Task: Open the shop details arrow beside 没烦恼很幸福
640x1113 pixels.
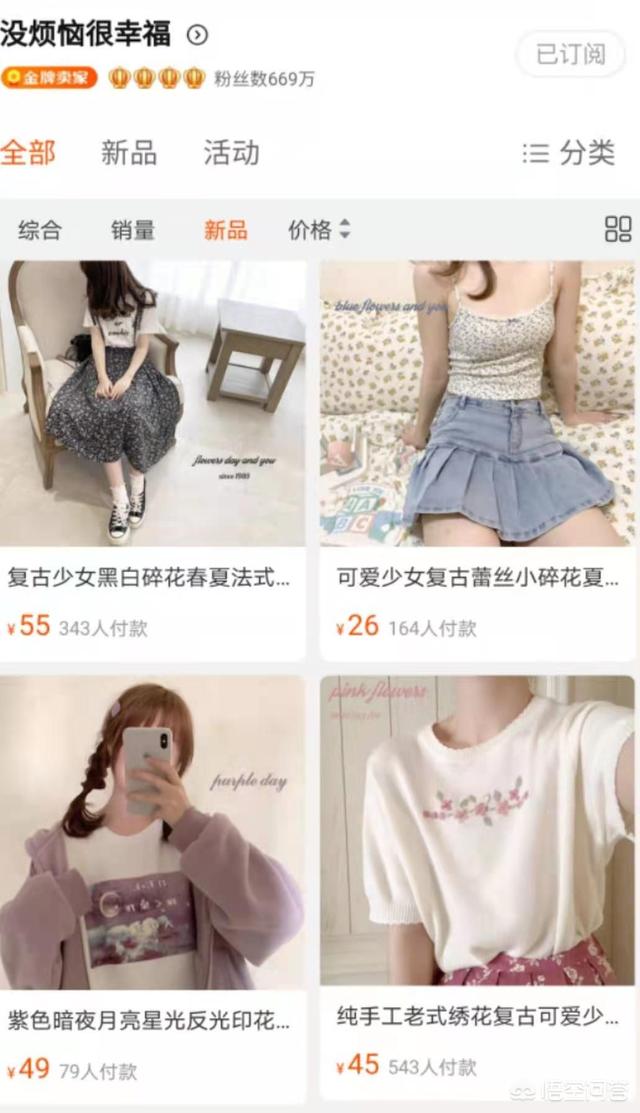Action: tap(198, 35)
